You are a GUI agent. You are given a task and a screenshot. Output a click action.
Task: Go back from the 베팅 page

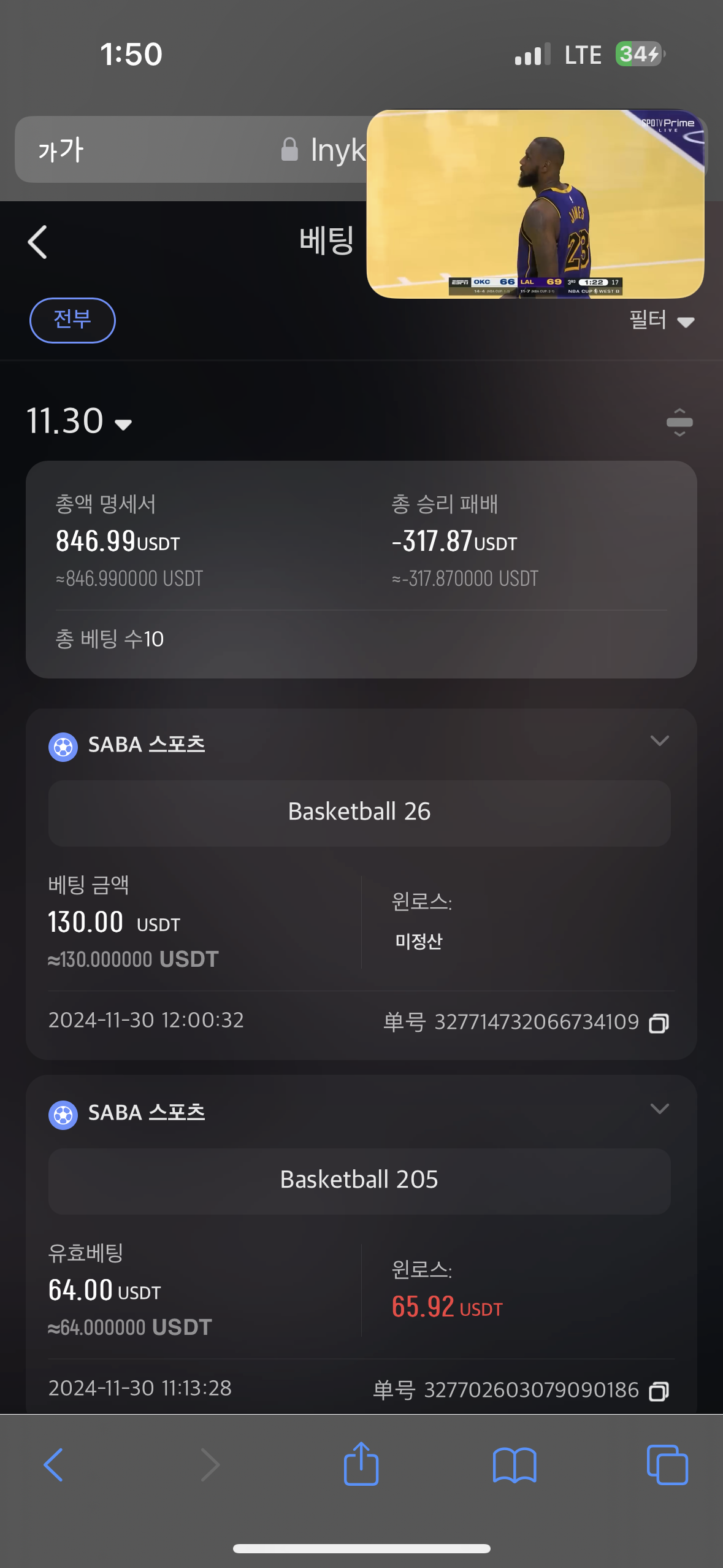coord(38,242)
